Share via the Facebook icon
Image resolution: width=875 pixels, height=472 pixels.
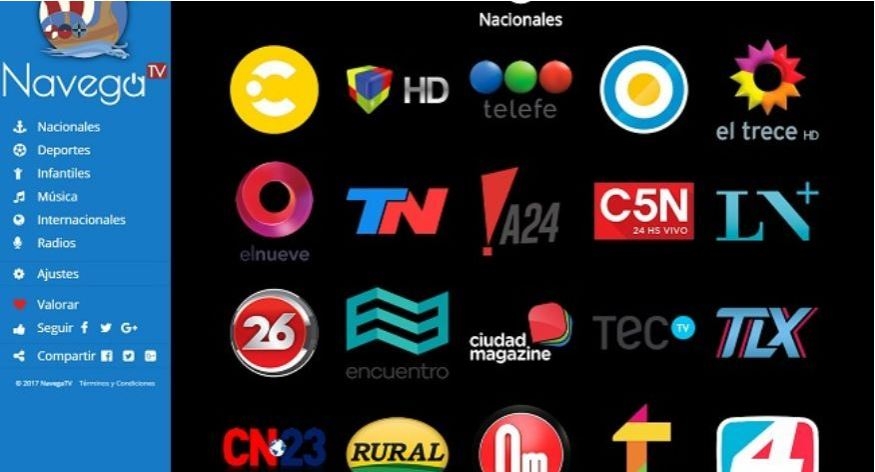pyautogui.click(x=108, y=356)
